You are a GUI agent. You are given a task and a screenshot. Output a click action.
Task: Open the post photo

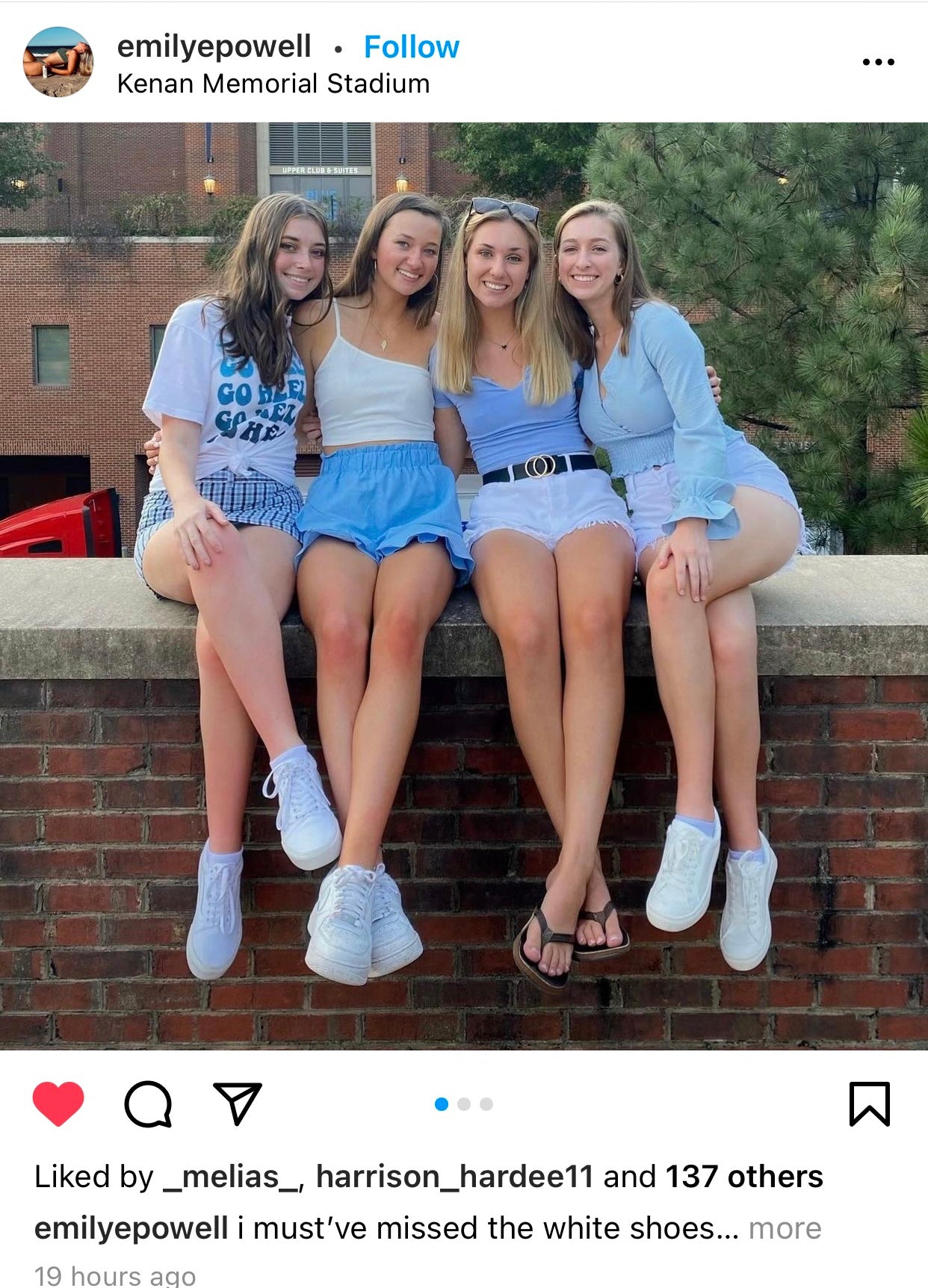click(x=464, y=586)
